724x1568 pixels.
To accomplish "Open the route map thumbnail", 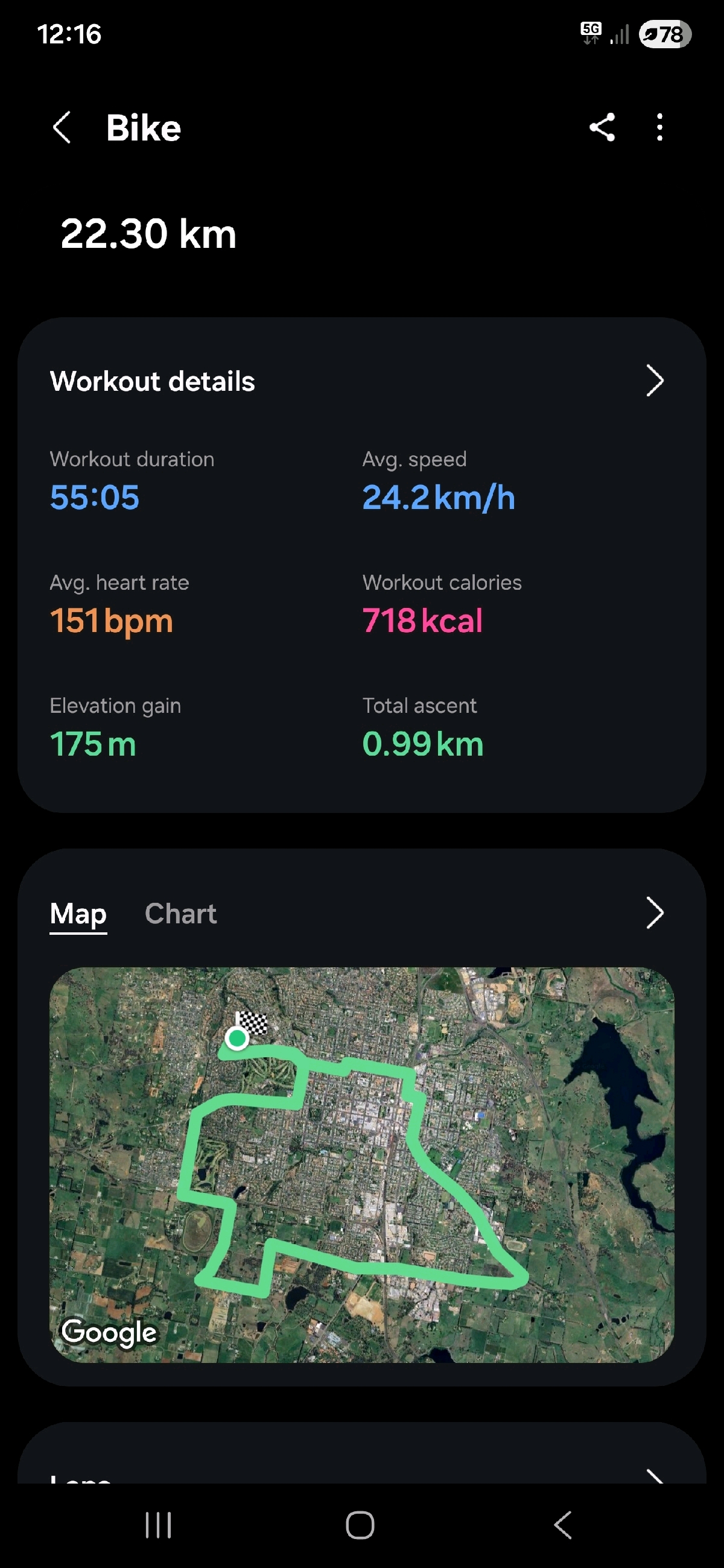I will [x=361, y=1164].
